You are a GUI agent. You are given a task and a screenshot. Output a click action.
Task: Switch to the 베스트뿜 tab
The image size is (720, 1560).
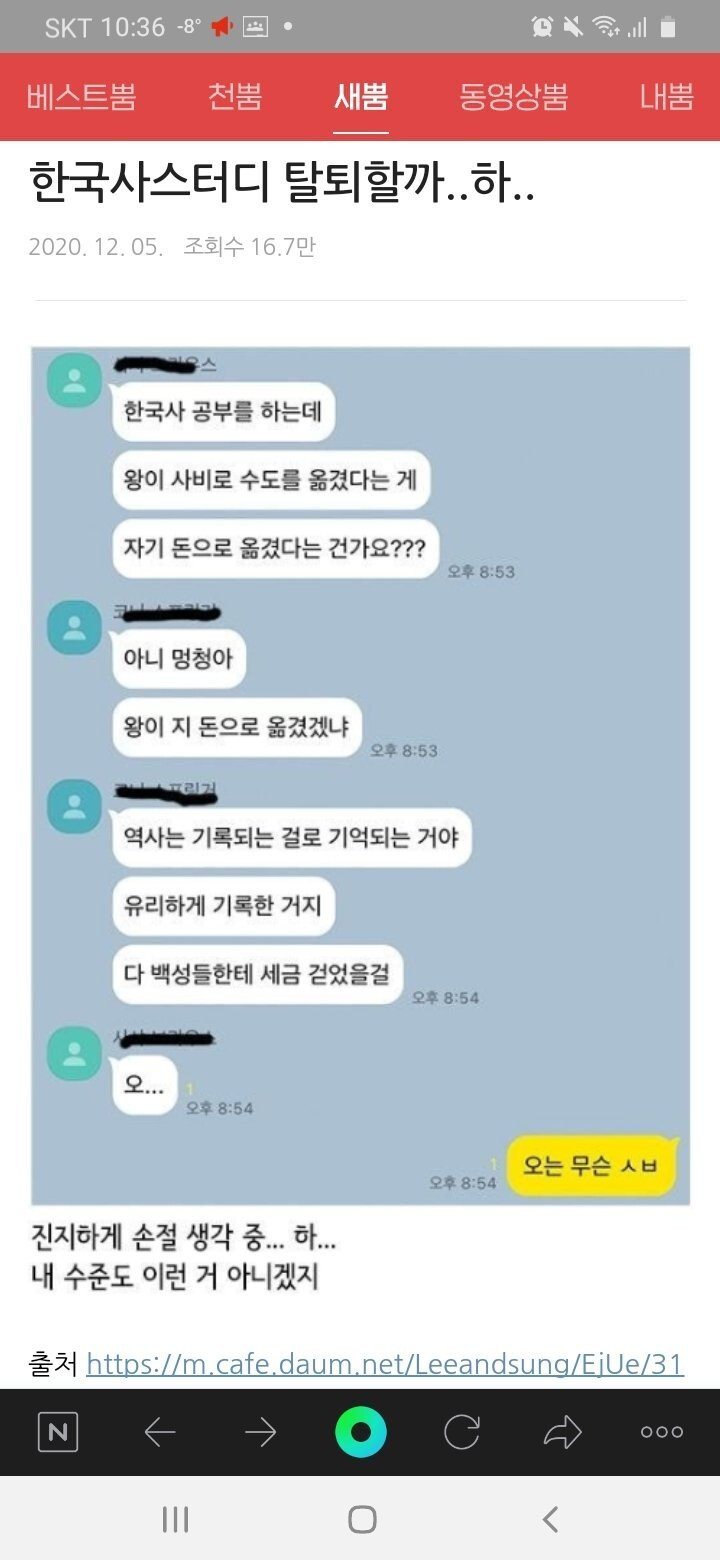[x=81, y=97]
